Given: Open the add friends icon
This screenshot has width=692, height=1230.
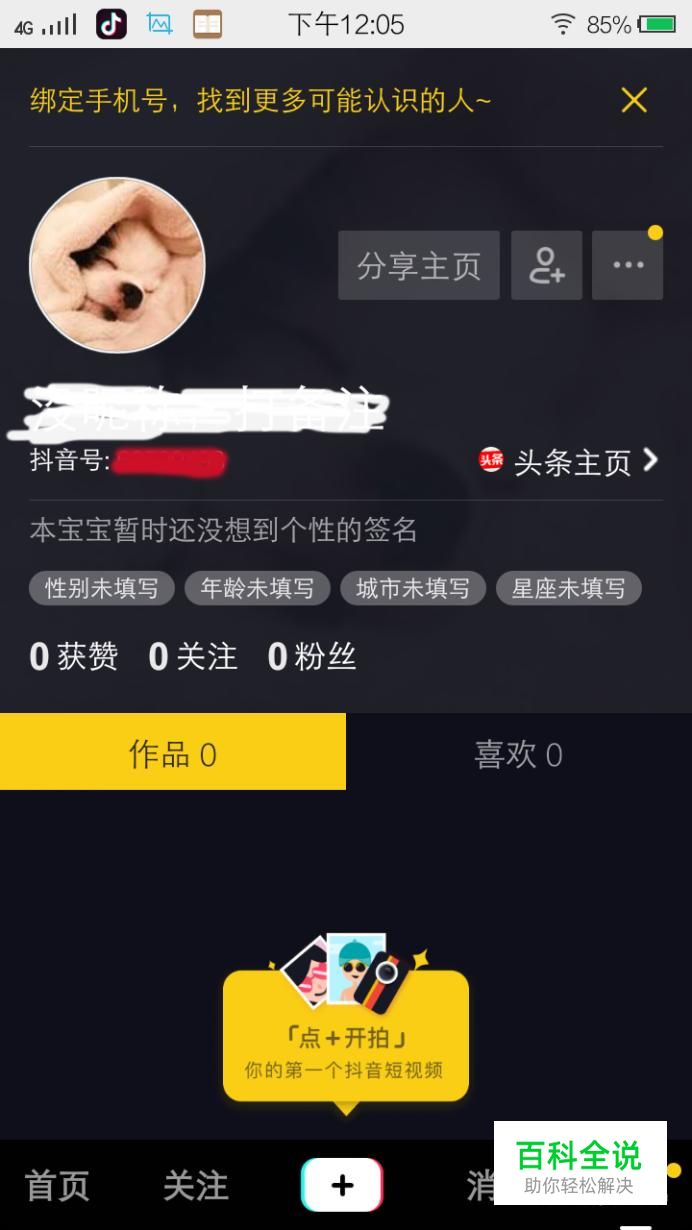Looking at the screenshot, I should click(546, 266).
